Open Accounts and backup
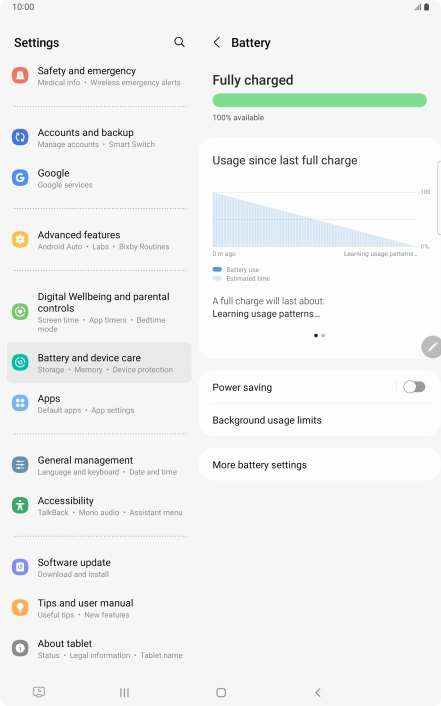441x706 pixels. 99,138
